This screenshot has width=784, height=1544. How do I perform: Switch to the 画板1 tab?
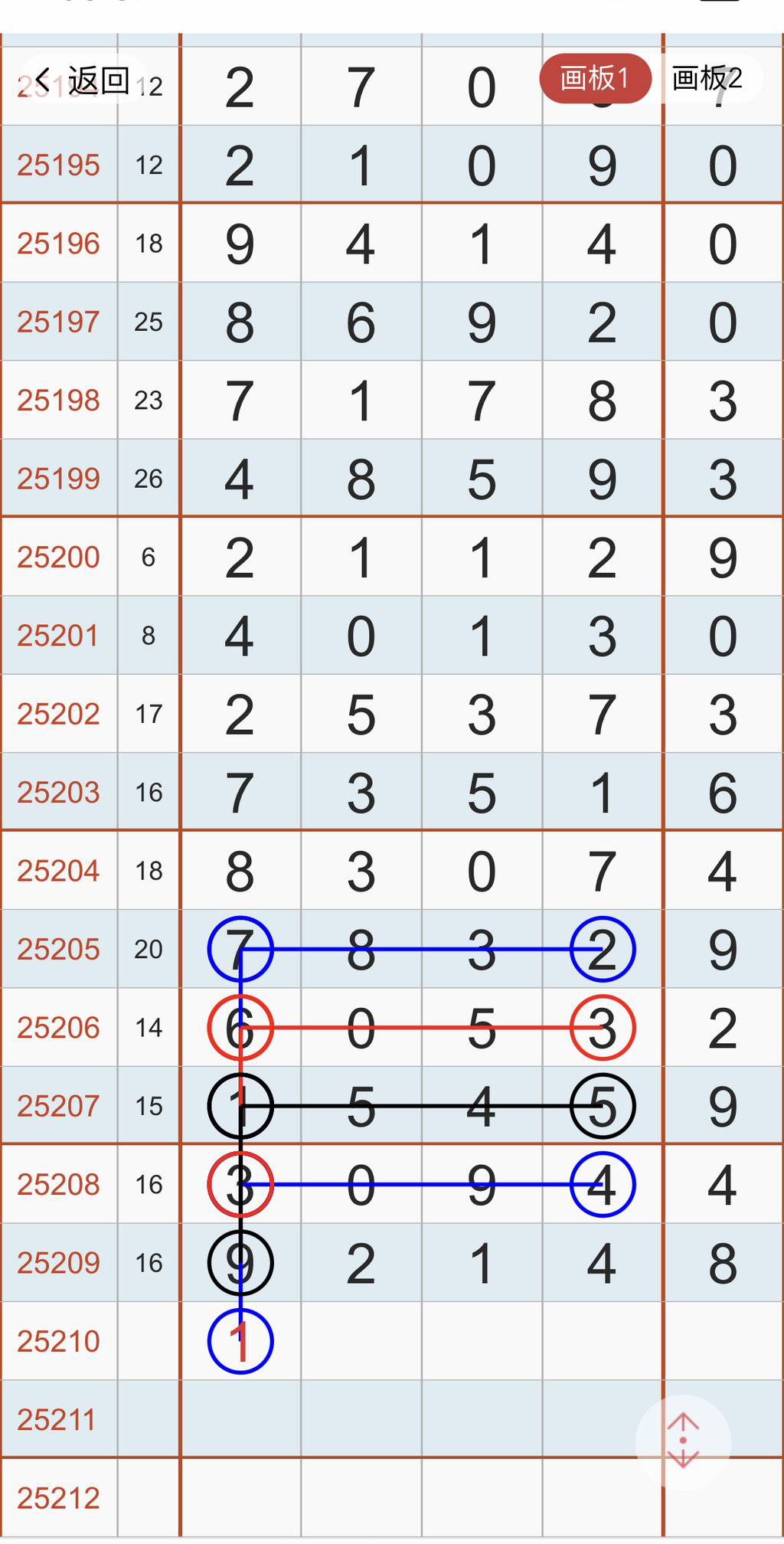click(x=595, y=78)
